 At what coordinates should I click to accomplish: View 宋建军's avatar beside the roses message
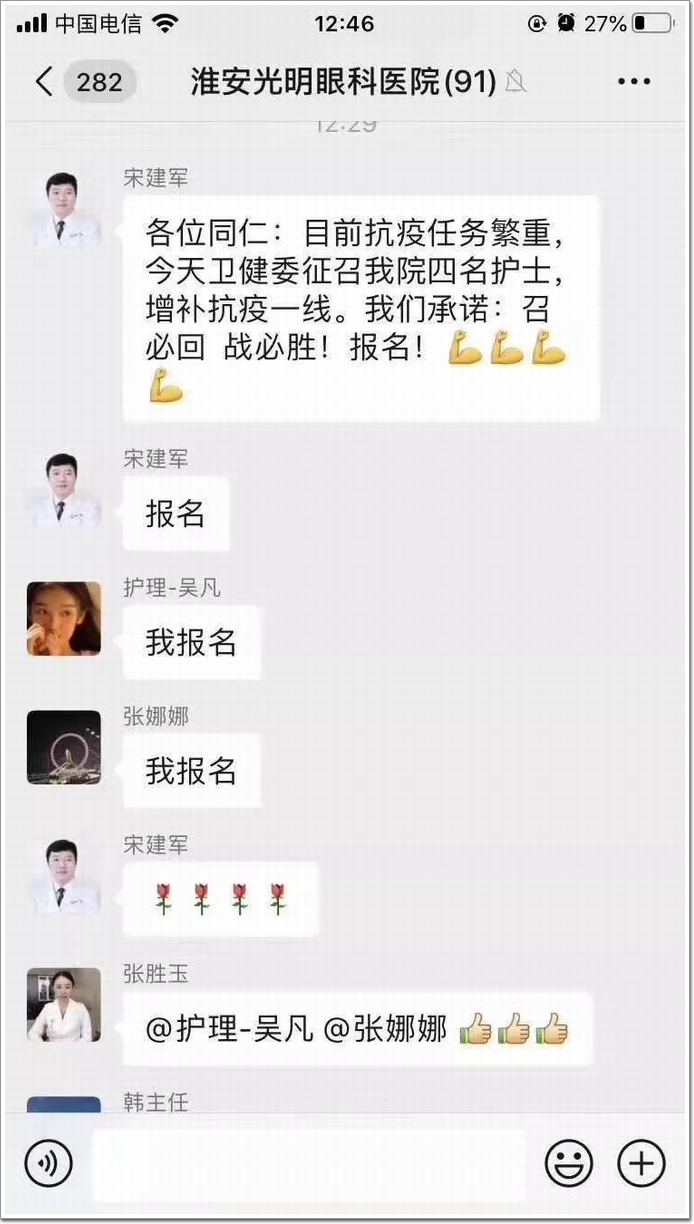point(64,876)
